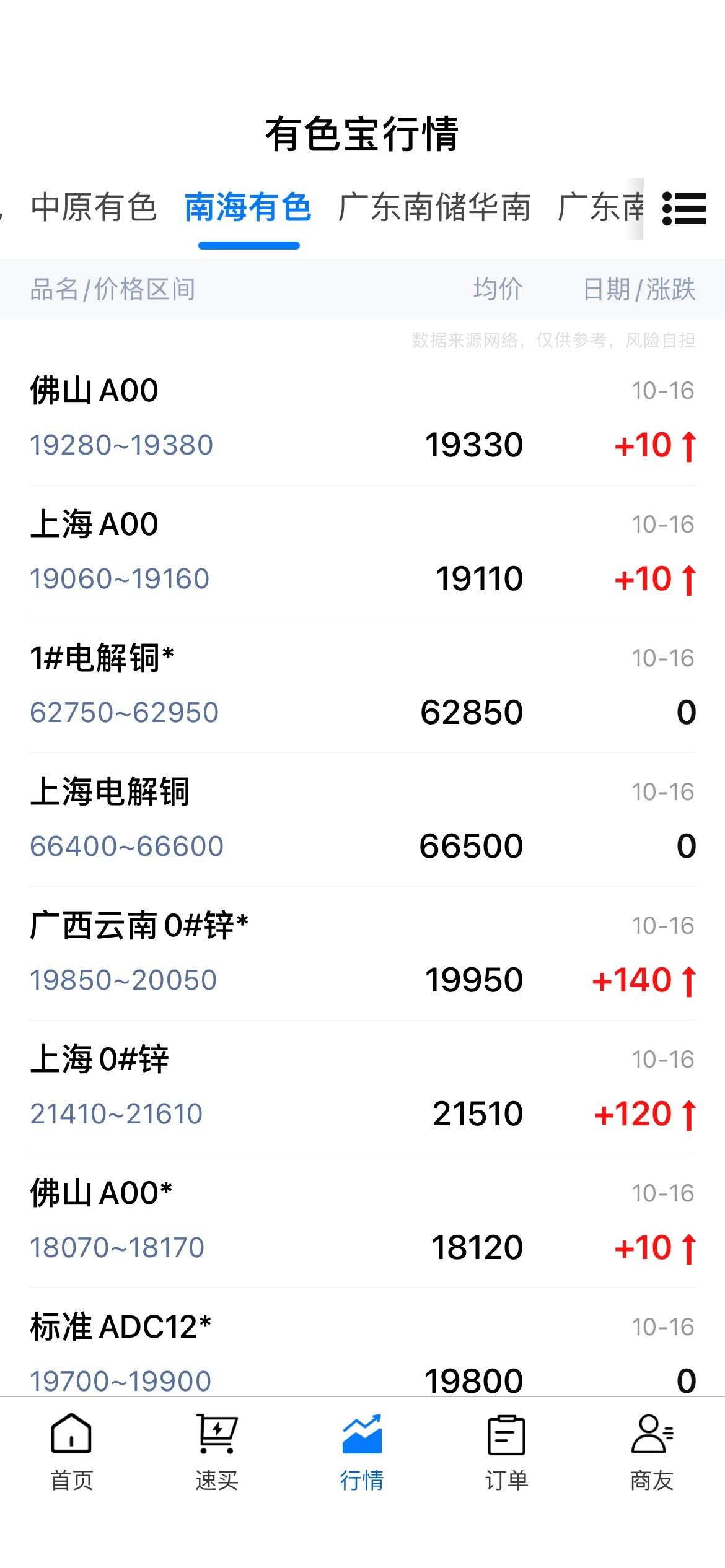725x1568 pixels.
Task: Open the 订单 orders tab
Action: 507,1452
